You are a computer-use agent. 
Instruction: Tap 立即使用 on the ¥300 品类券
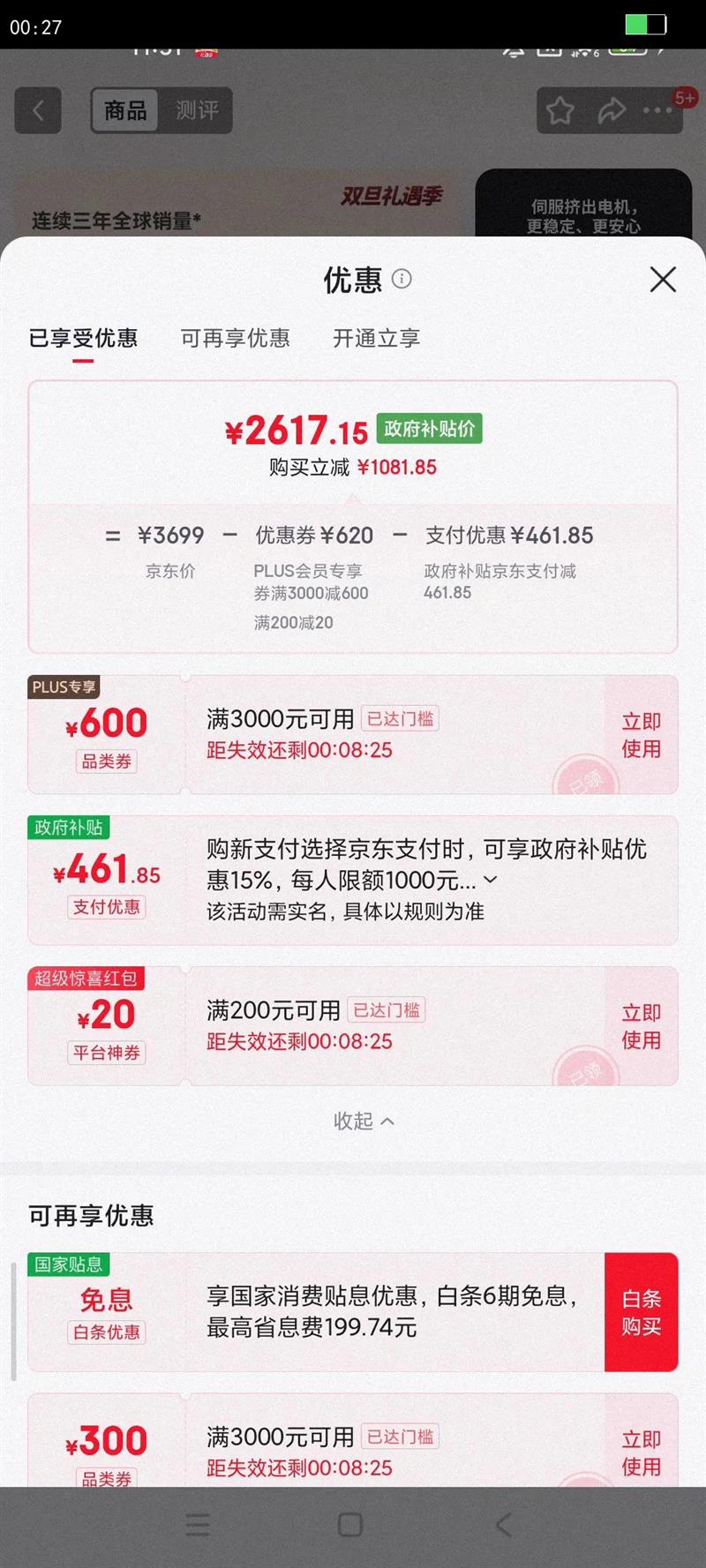point(640,1452)
